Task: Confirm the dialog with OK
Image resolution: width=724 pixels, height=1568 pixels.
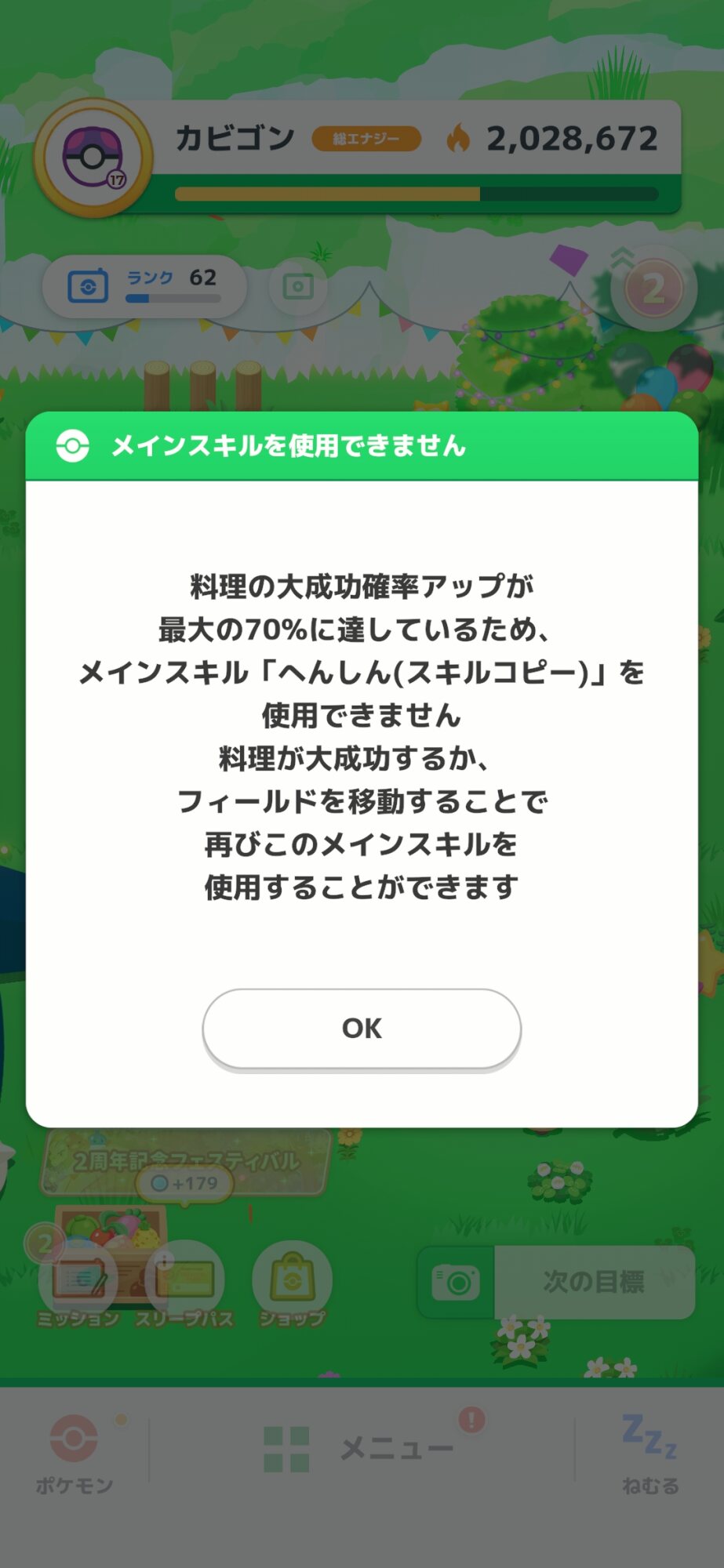Action: (362, 1028)
